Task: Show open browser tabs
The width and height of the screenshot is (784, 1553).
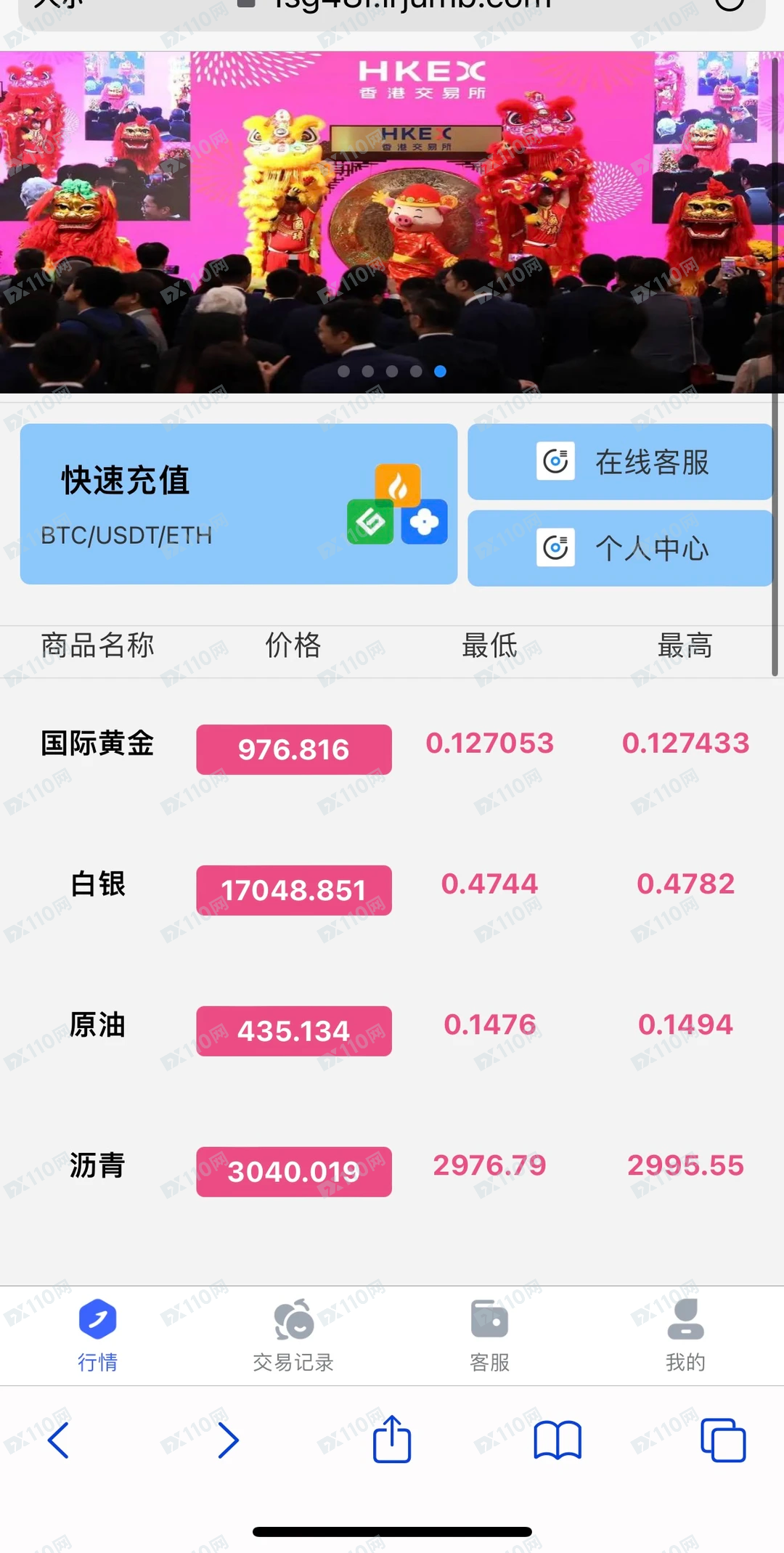Action: pos(723,1440)
